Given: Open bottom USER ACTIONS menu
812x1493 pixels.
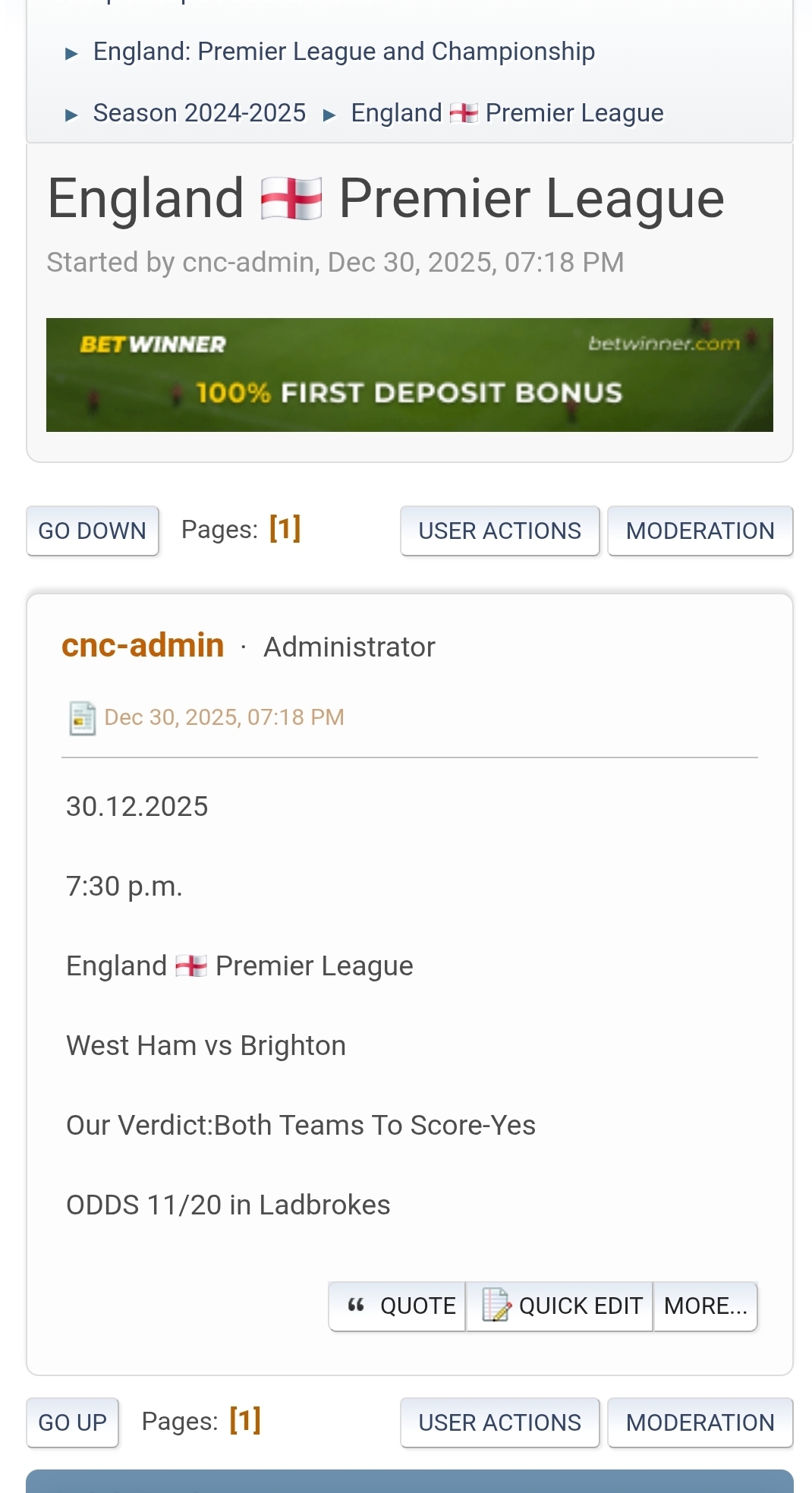Looking at the screenshot, I should point(499,1422).
